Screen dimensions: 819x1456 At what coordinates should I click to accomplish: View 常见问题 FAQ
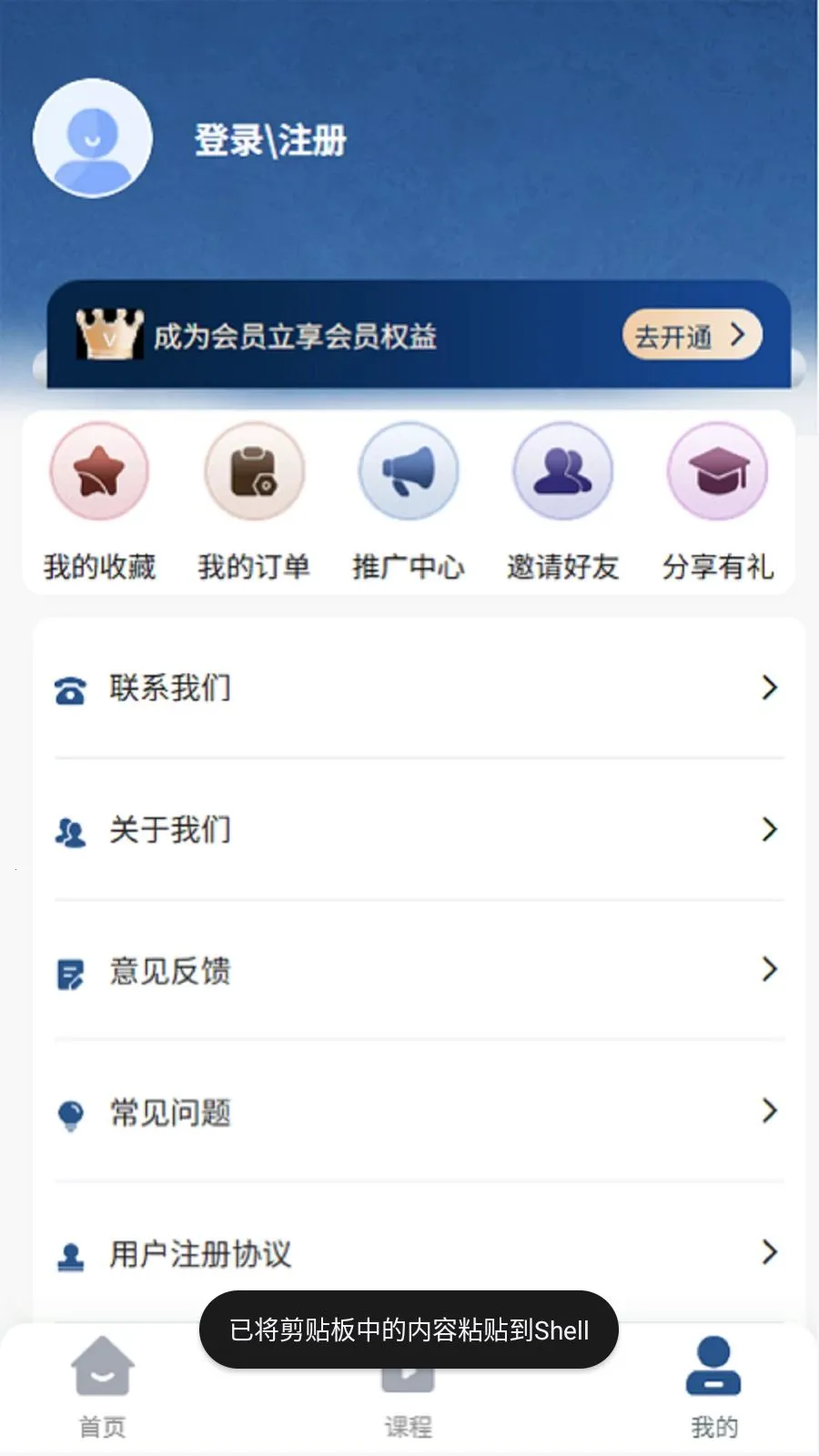coord(419,1111)
